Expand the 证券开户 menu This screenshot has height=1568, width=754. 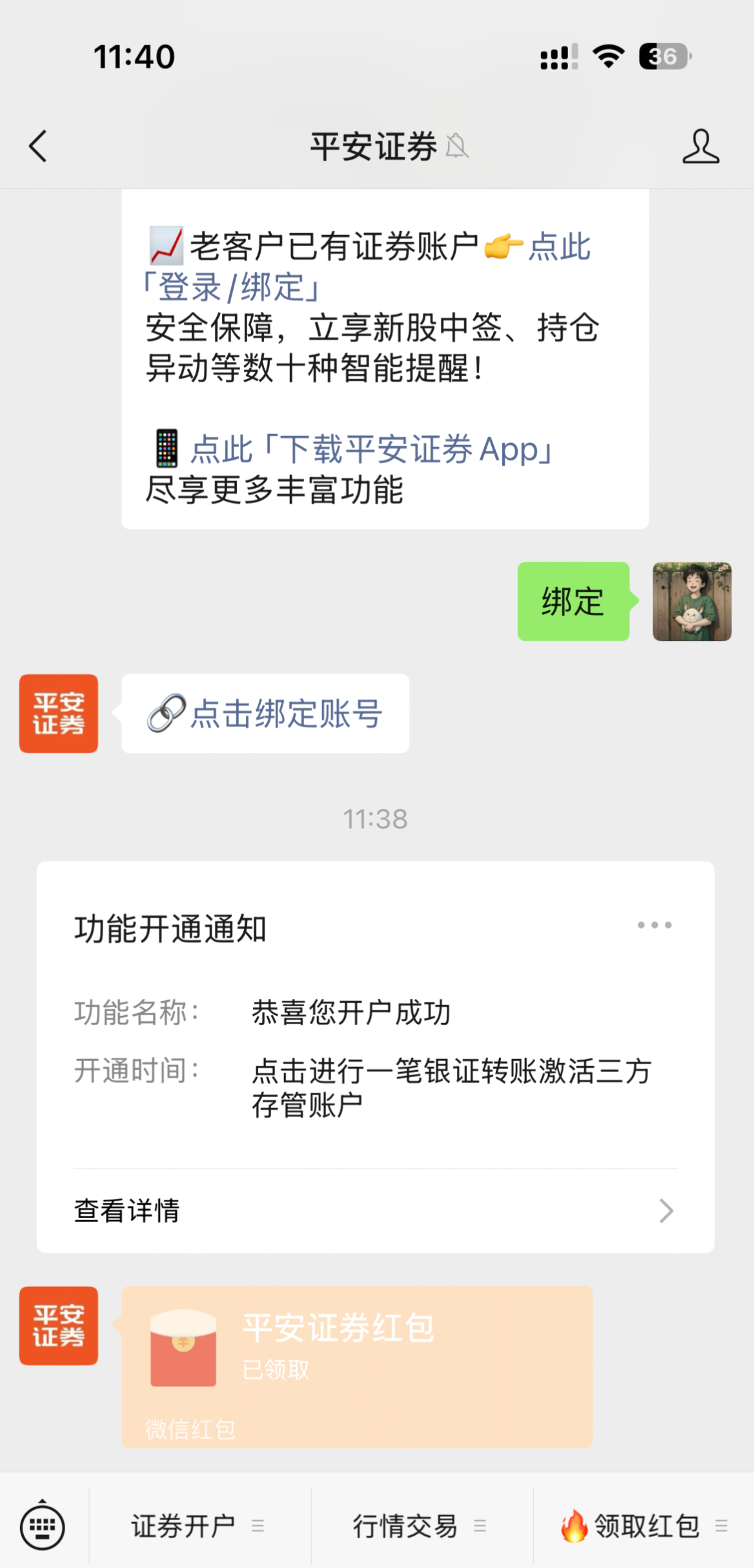(198, 1526)
